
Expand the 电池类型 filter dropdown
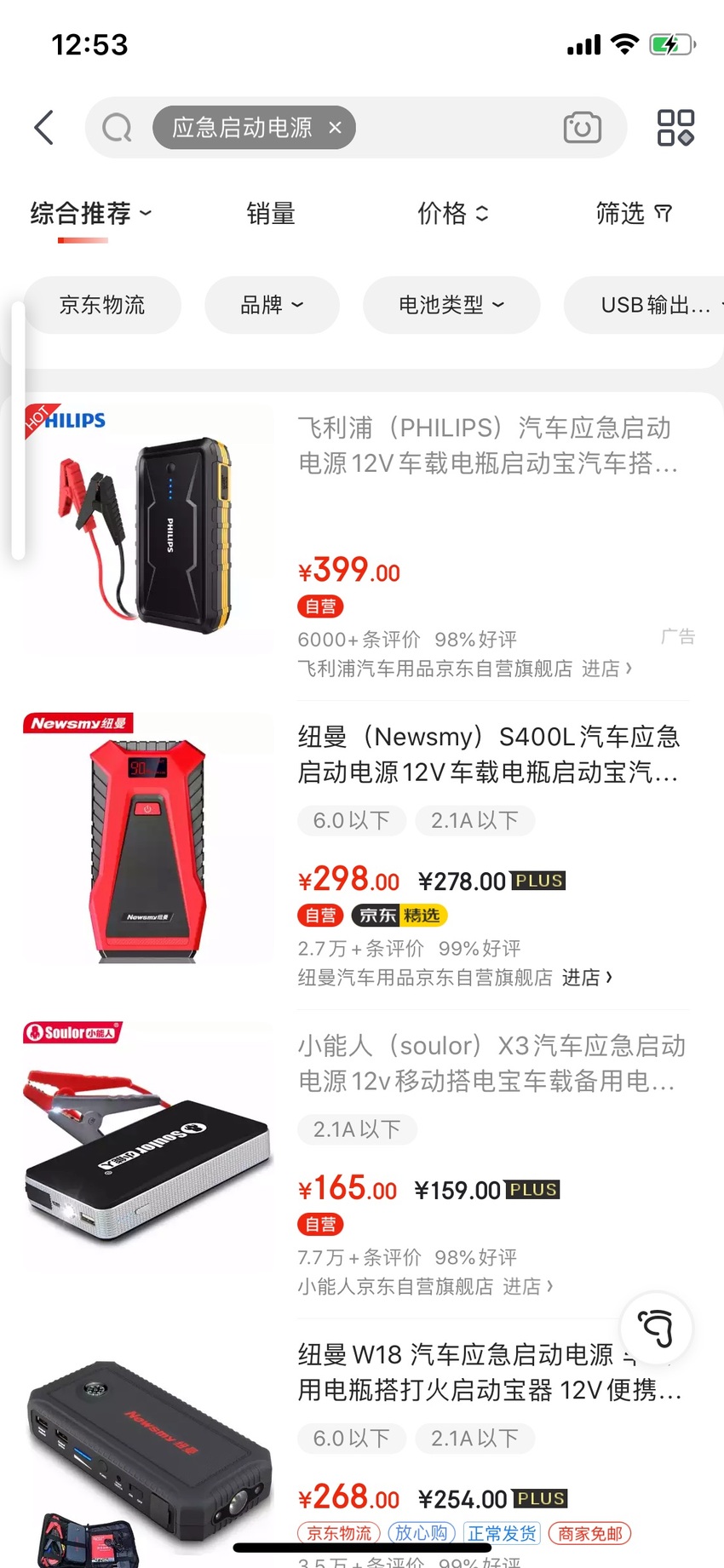(x=451, y=305)
